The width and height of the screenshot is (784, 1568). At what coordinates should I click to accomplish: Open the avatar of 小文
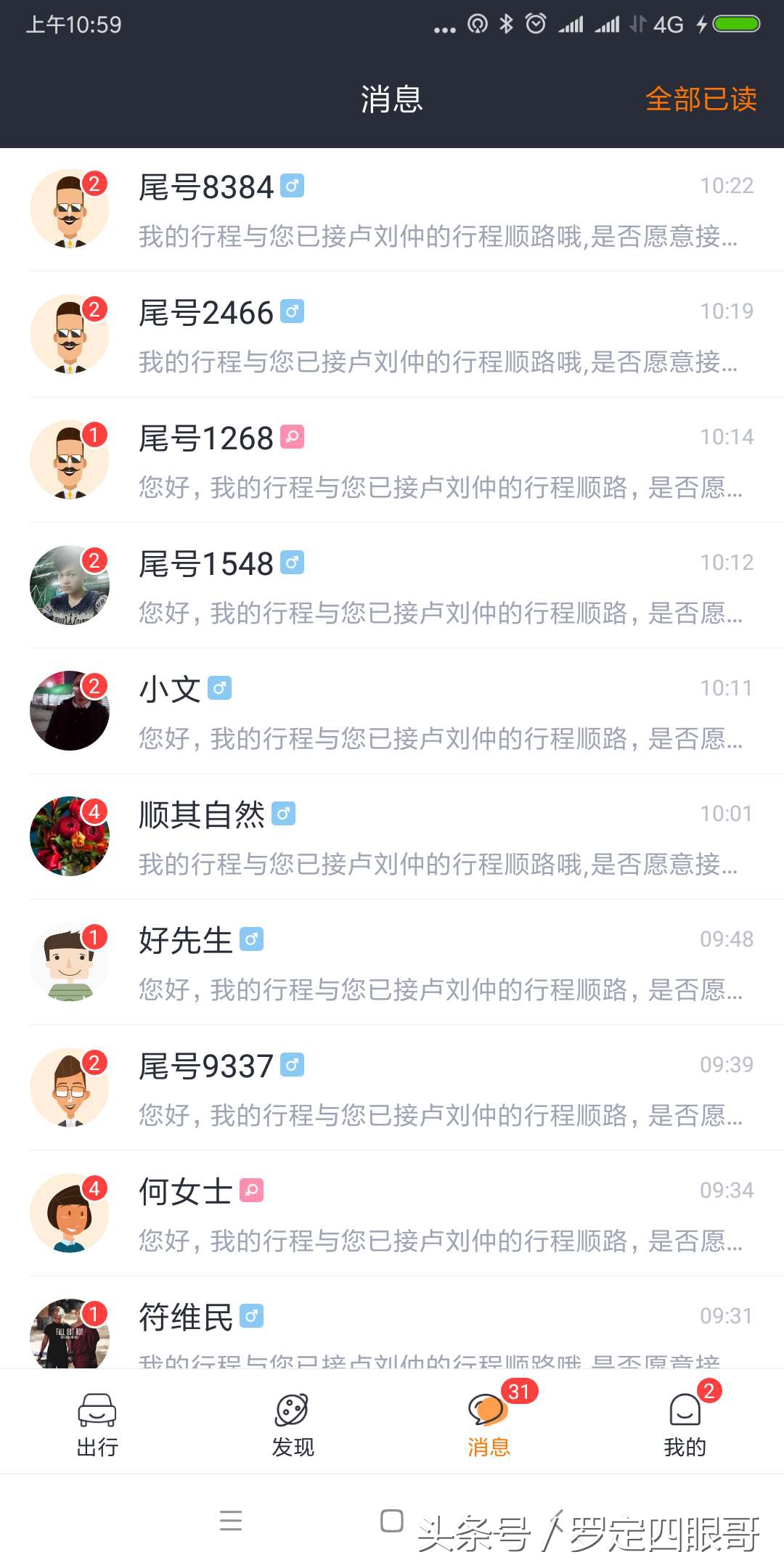coord(69,710)
